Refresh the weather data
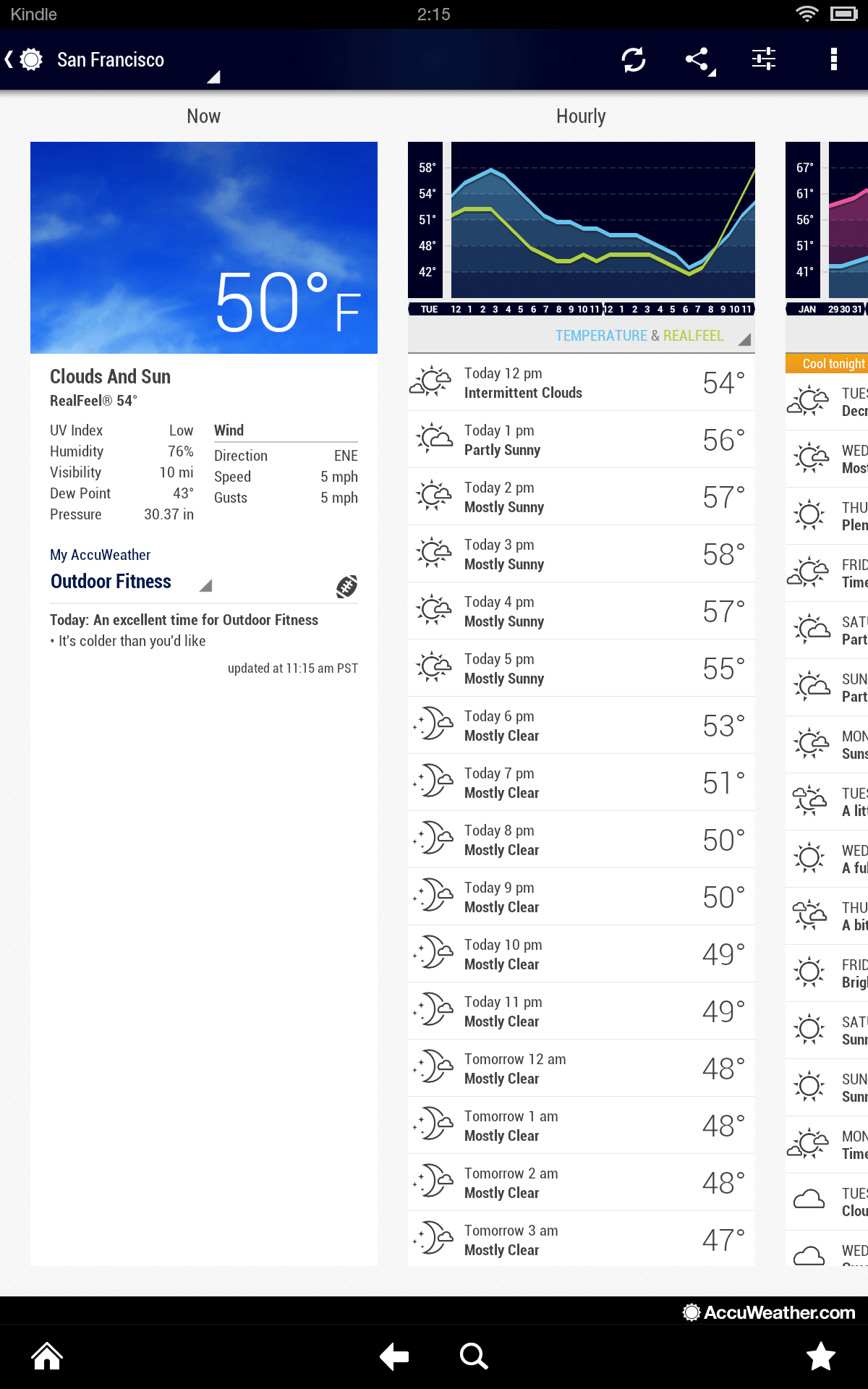The image size is (868, 1389). click(x=634, y=59)
